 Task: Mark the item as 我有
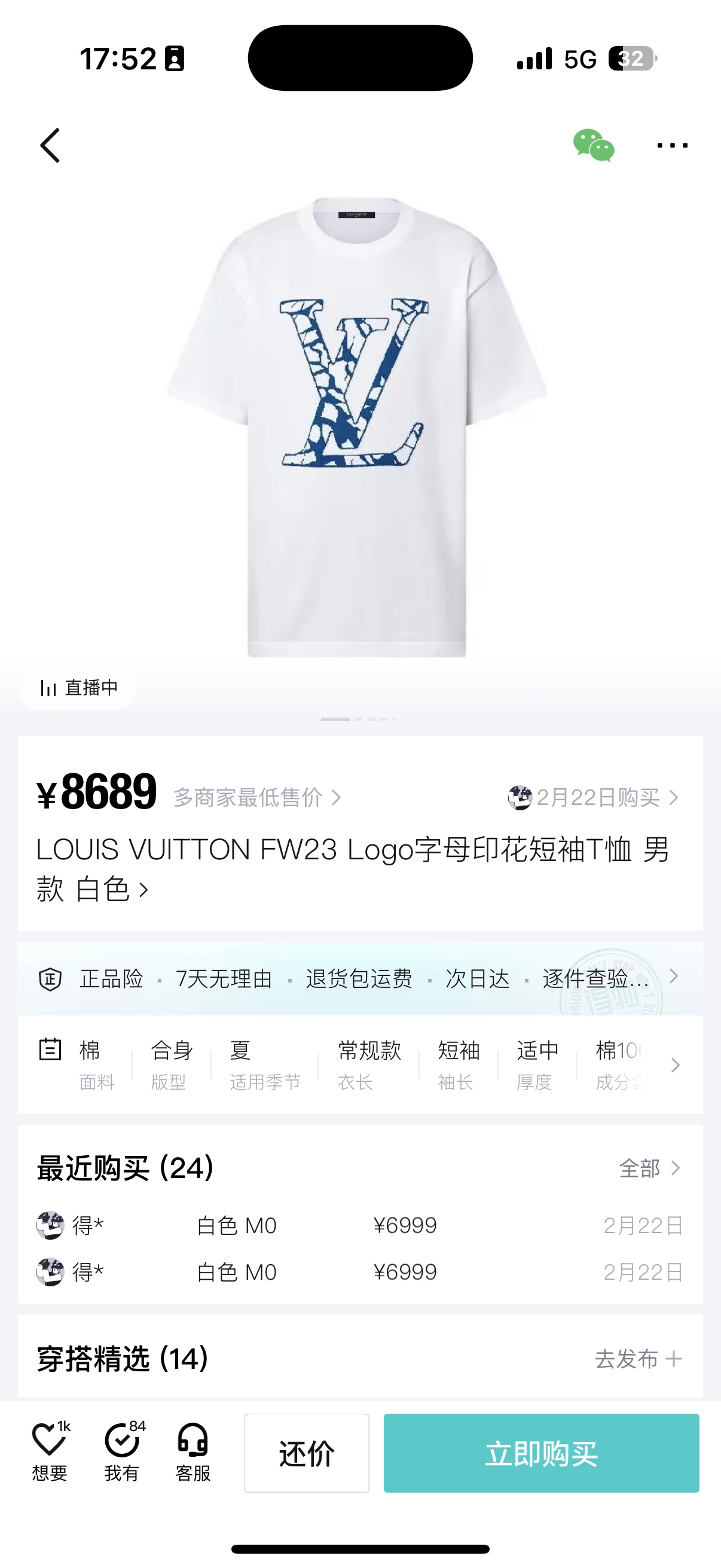(122, 1452)
